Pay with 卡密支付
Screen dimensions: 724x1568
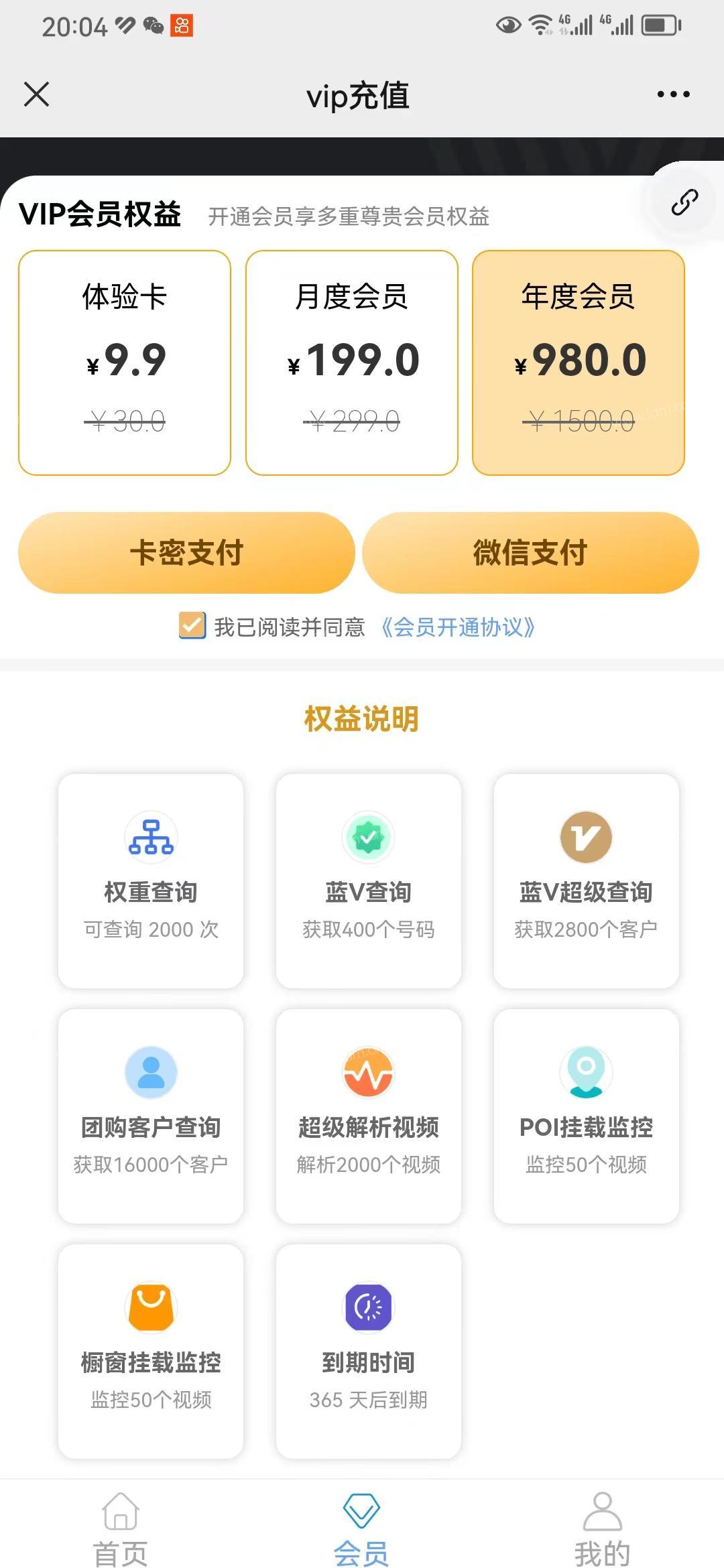(186, 553)
